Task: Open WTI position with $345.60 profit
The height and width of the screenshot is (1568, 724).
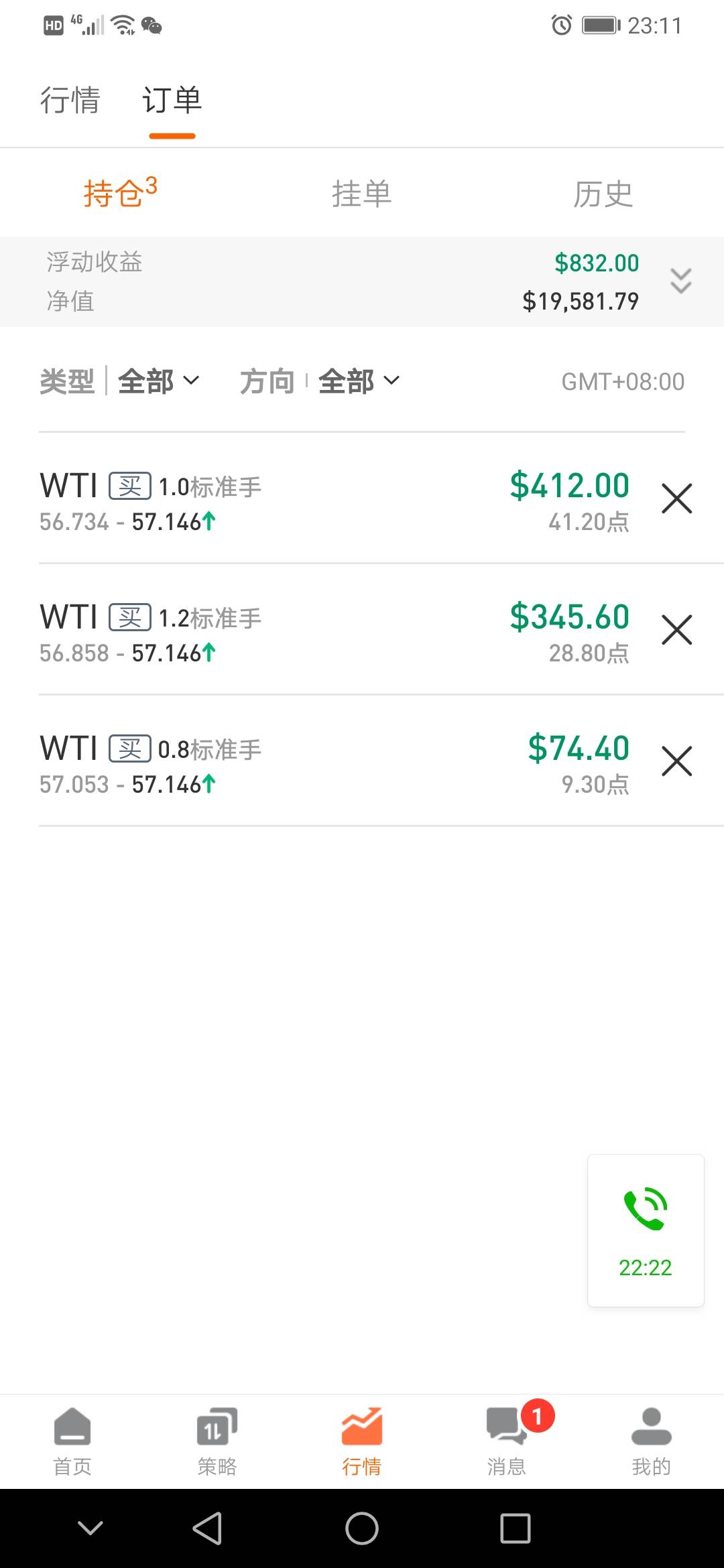Action: point(335,631)
